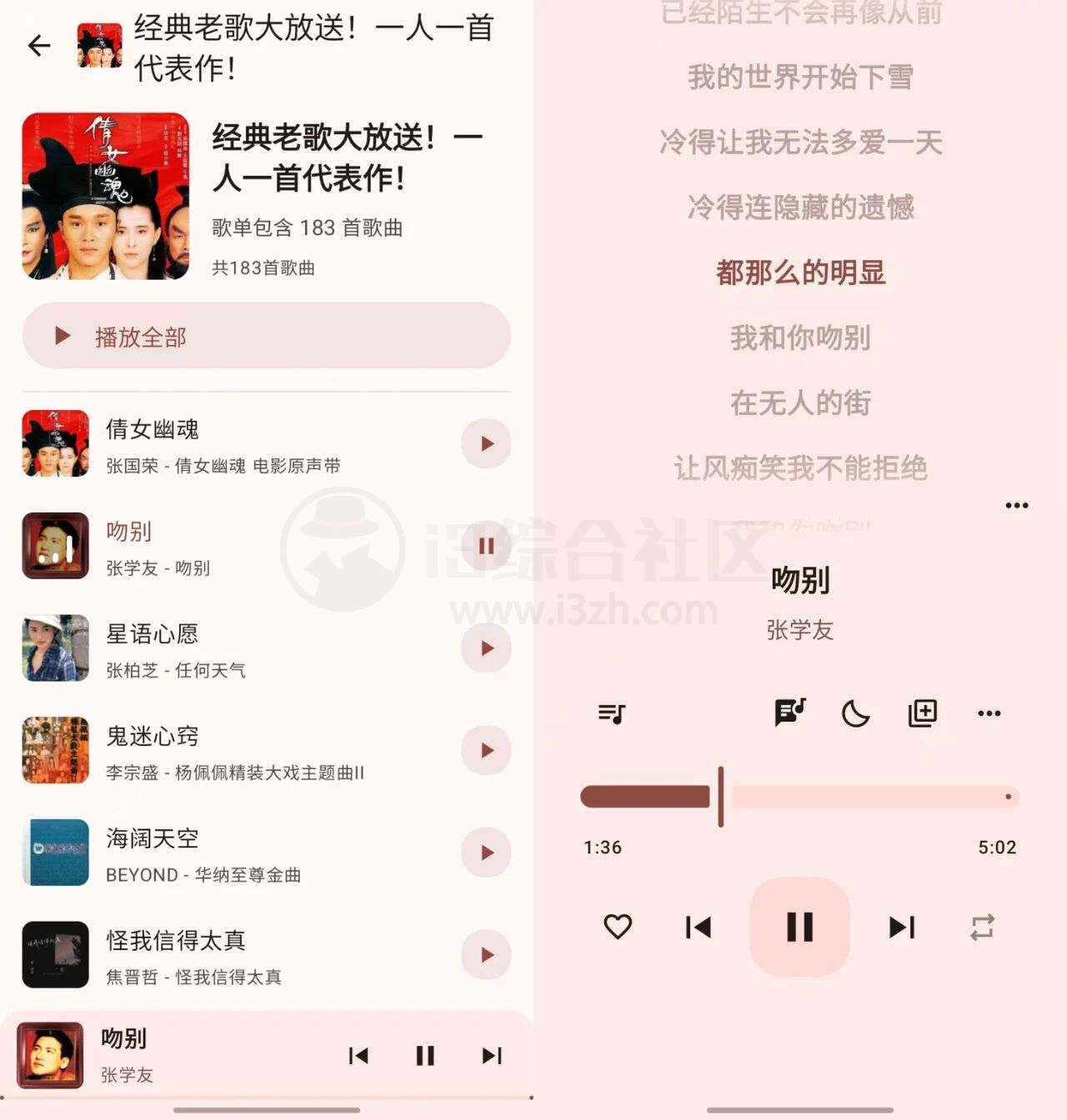Open the ellipsis menu above the lyrics
This screenshot has height=1120, width=1067.
click(x=1016, y=504)
